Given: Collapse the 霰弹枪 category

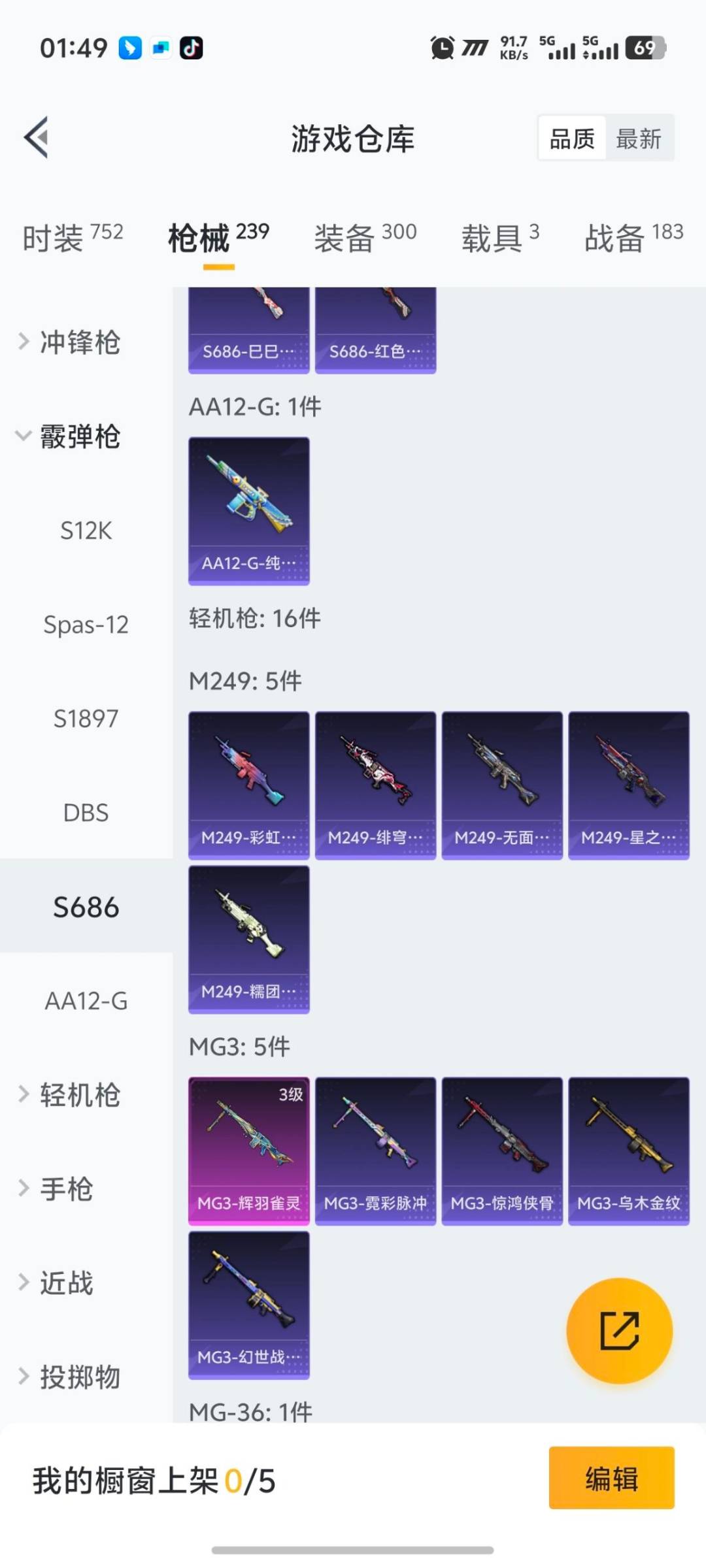Looking at the screenshot, I should click(80, 436).
